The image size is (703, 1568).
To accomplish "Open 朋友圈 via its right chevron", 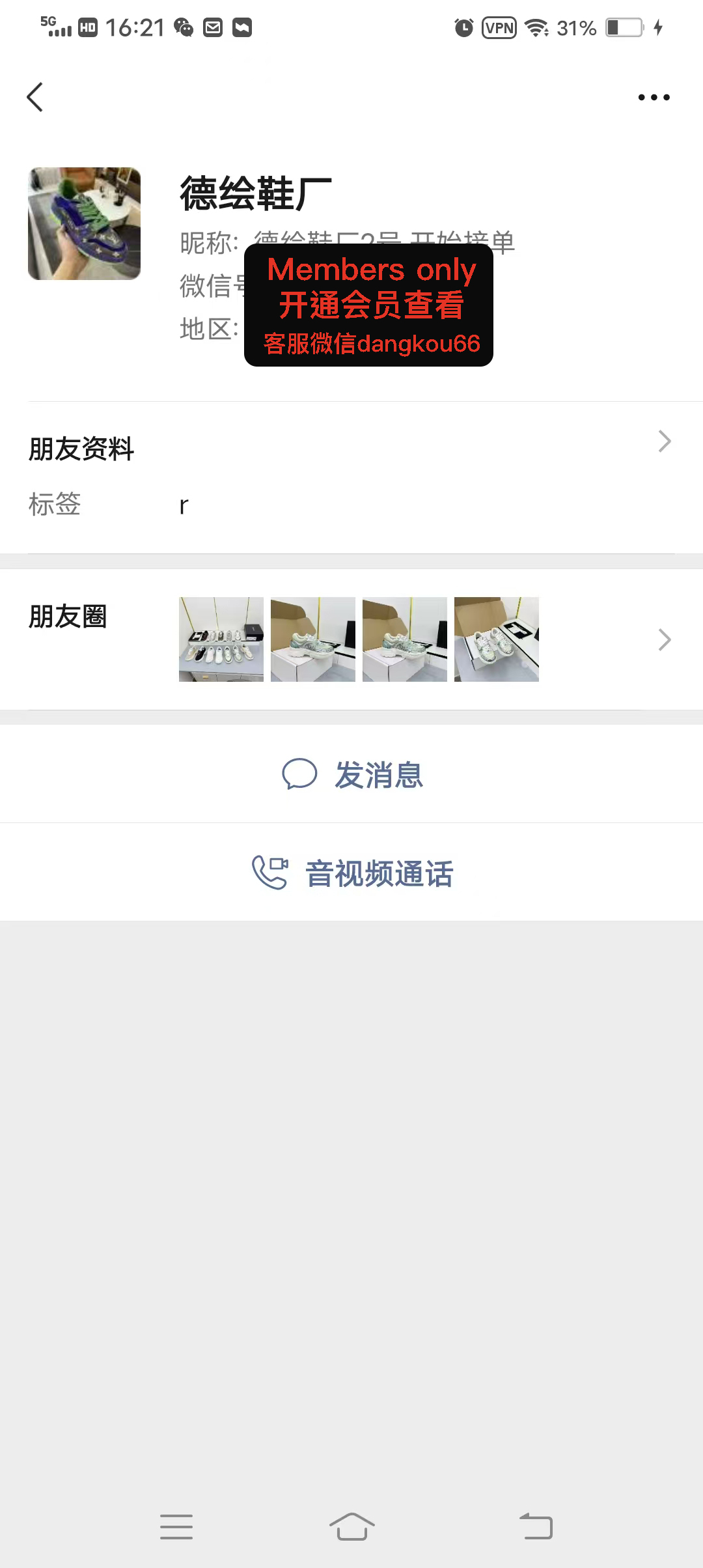I will tap(664, 639).
